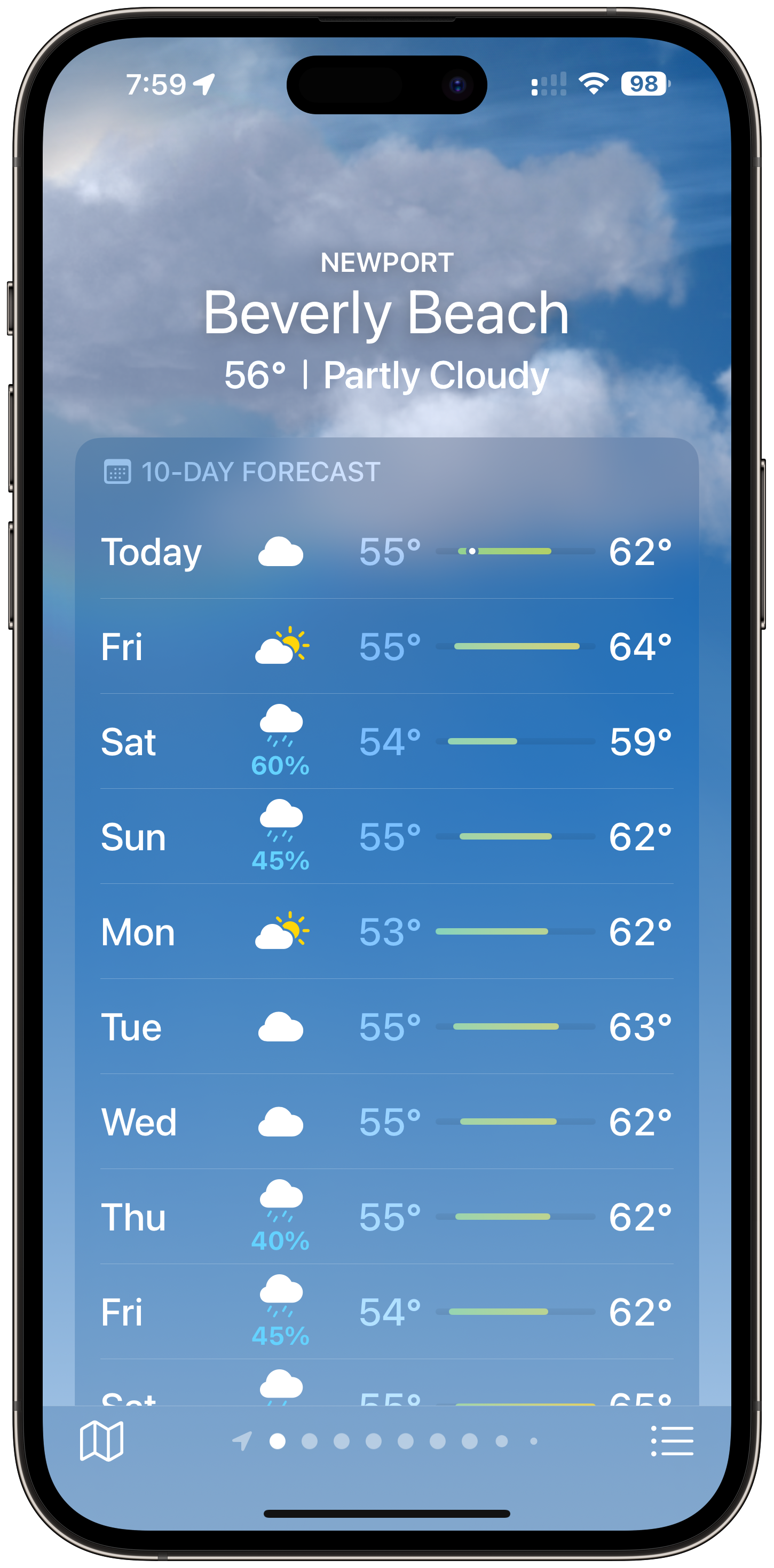Open Today's forecast details

(386, 552)
